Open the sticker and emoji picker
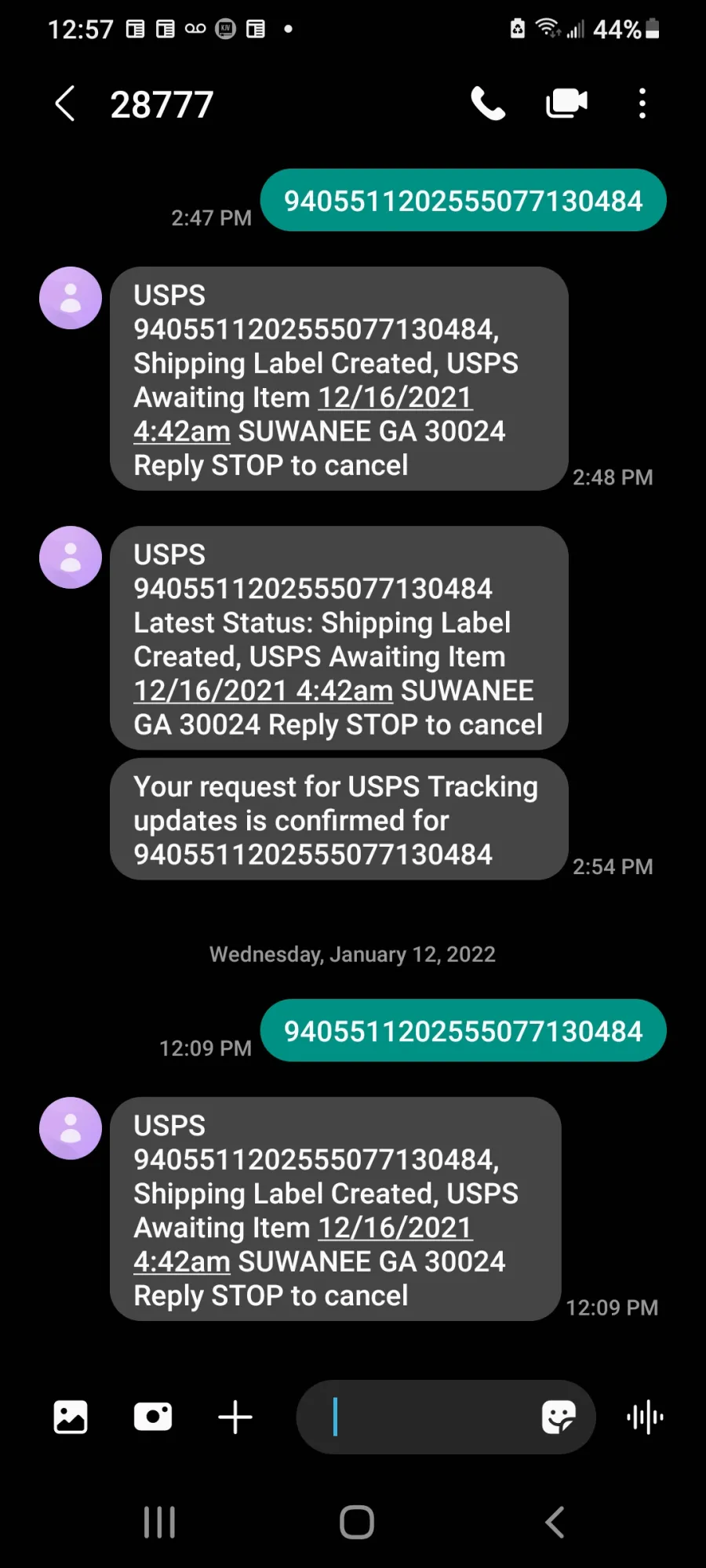 click(559, 1417)
